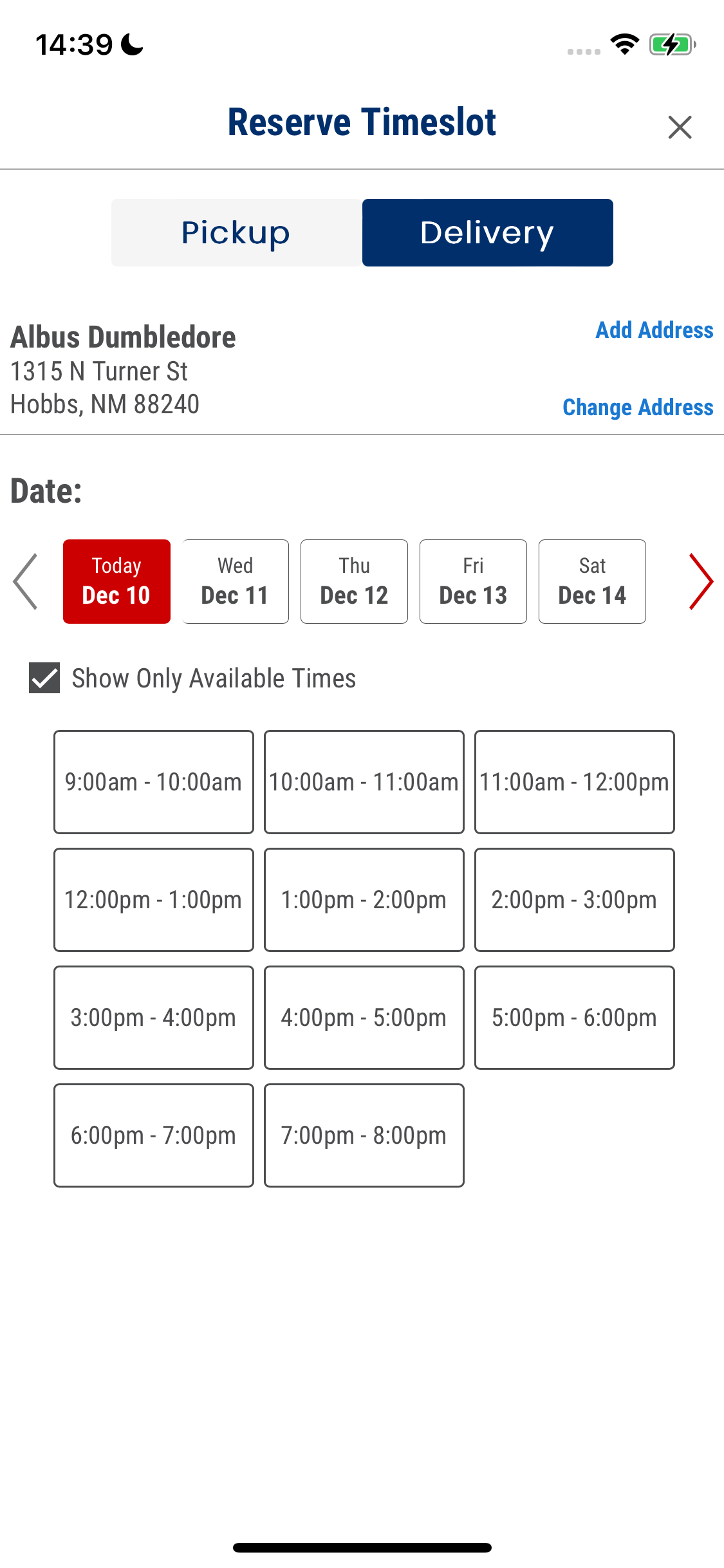Click the left arrow to see earlier dates

[x=24, y=581]
